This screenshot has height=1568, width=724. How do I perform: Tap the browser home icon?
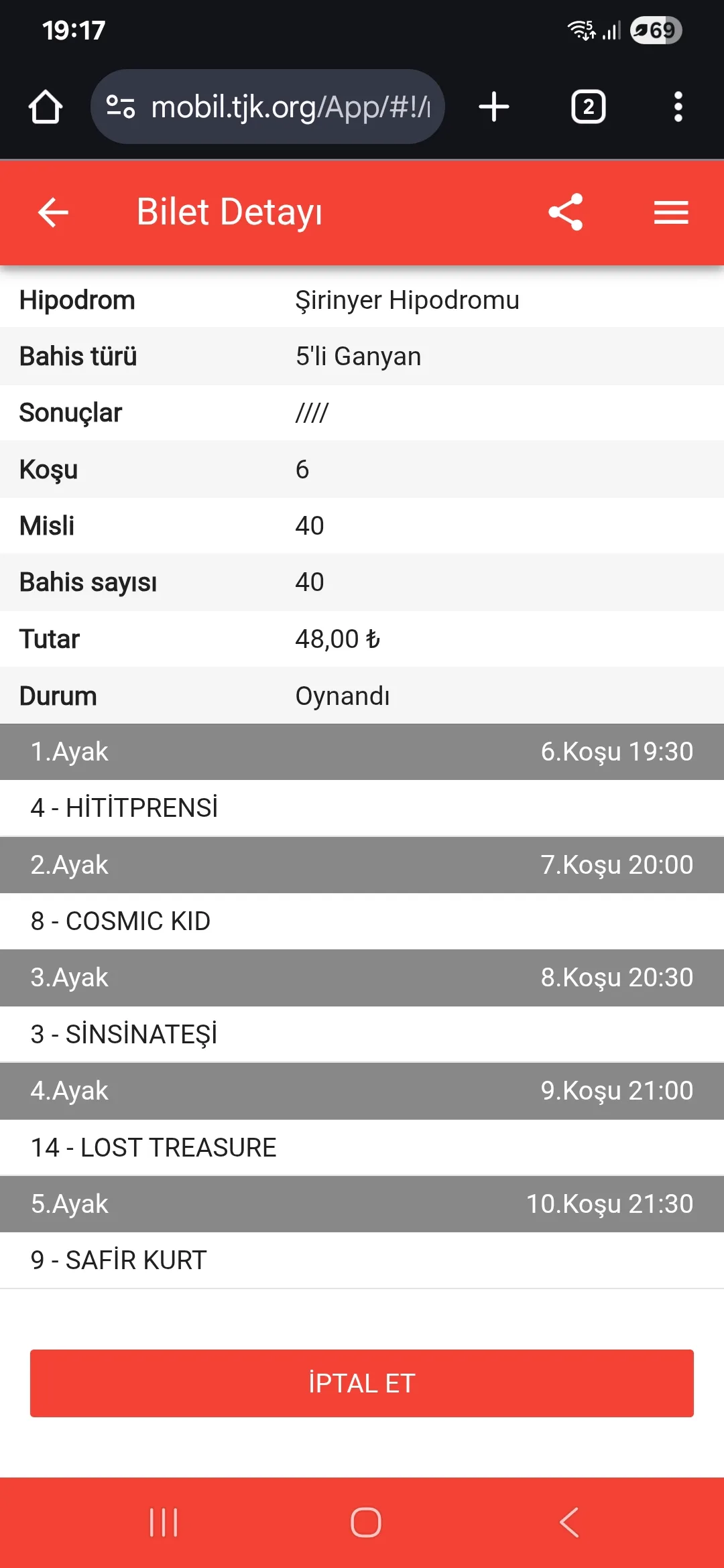(46, 107)
